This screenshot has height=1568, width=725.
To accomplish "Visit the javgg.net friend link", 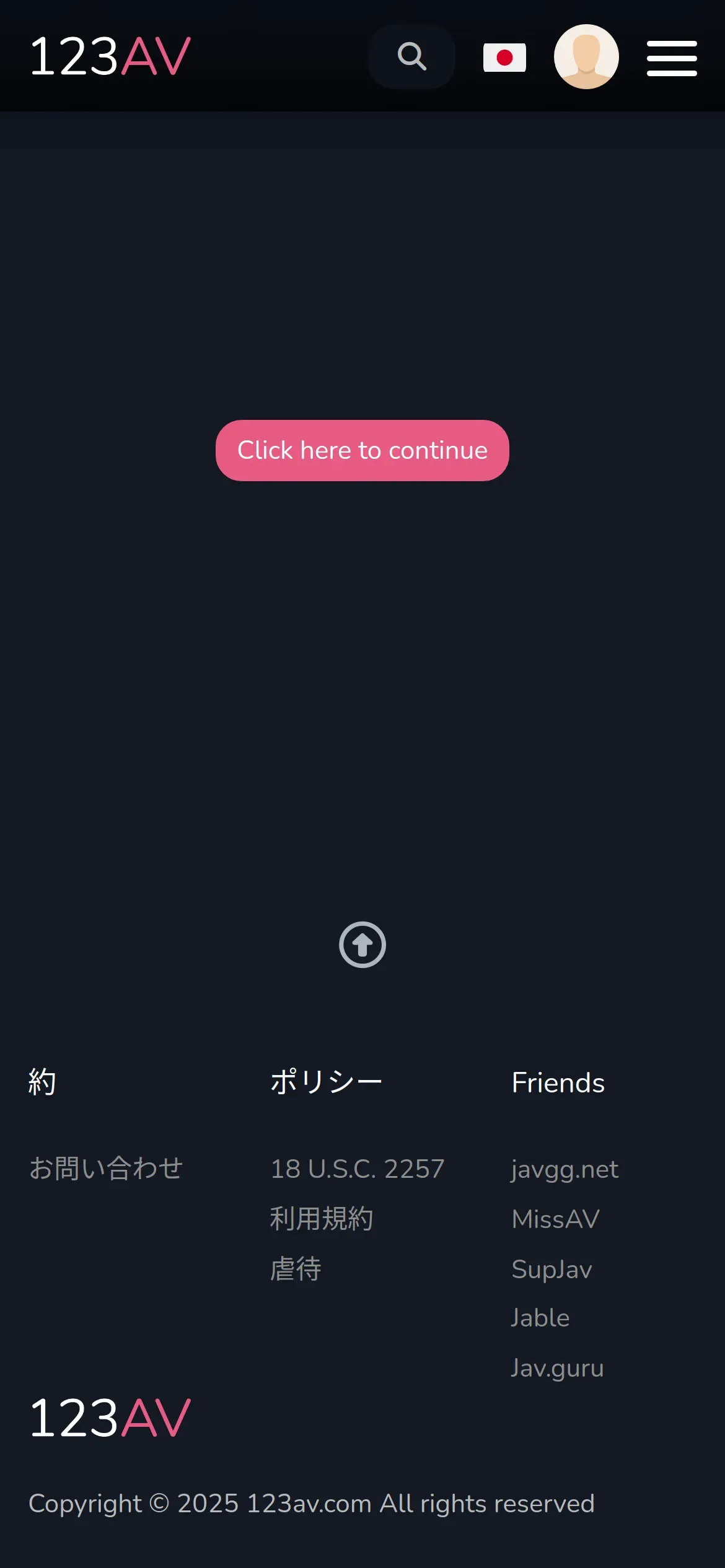I will point(565,1169).
